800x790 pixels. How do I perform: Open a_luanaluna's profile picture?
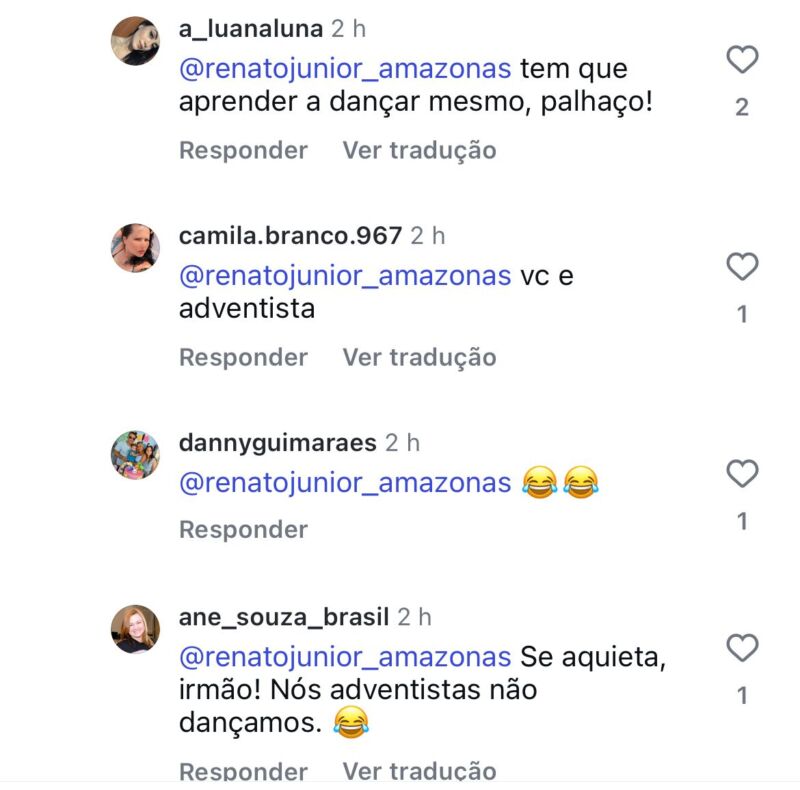click(135, 41)
